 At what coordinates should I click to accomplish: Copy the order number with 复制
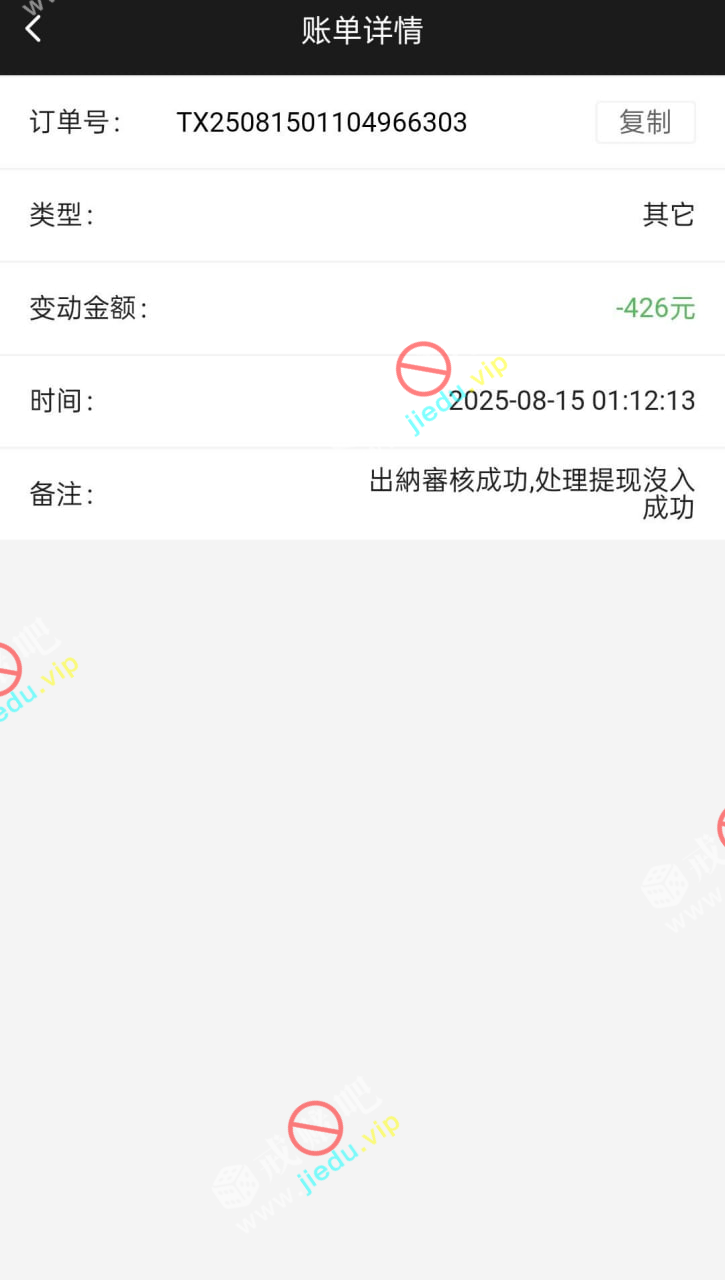pyautogui.click(x=645, y=122)
